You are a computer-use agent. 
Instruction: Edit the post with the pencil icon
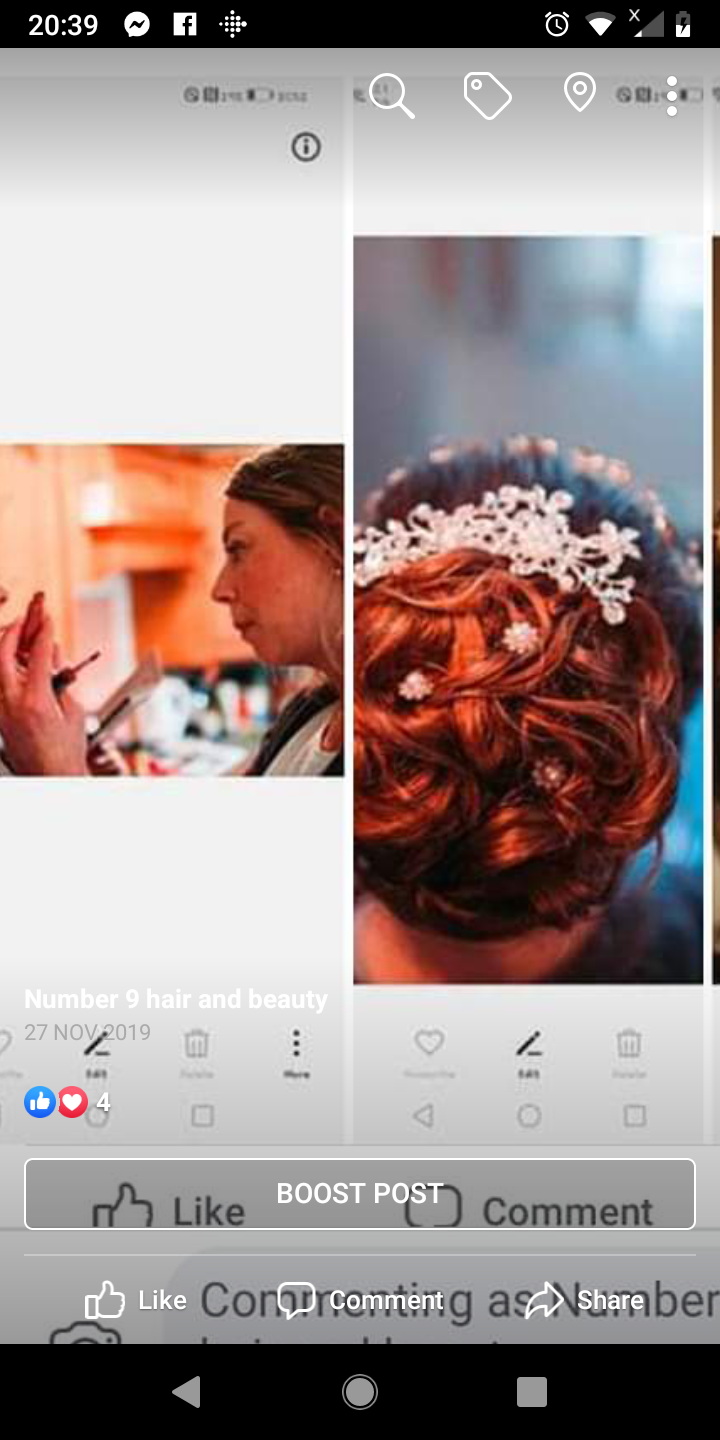pyautogui.click(x=528, y=1045)
